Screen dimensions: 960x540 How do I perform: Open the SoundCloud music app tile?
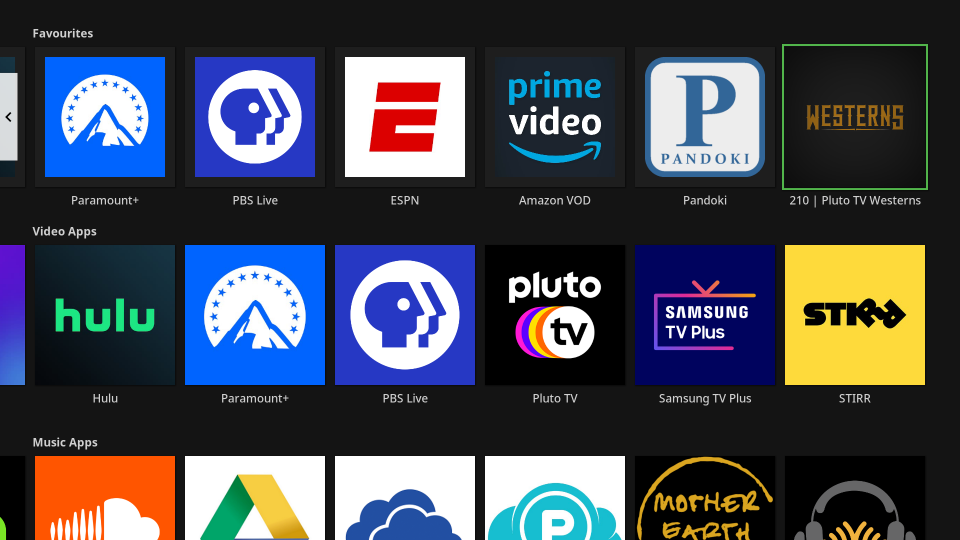point(105,500)
